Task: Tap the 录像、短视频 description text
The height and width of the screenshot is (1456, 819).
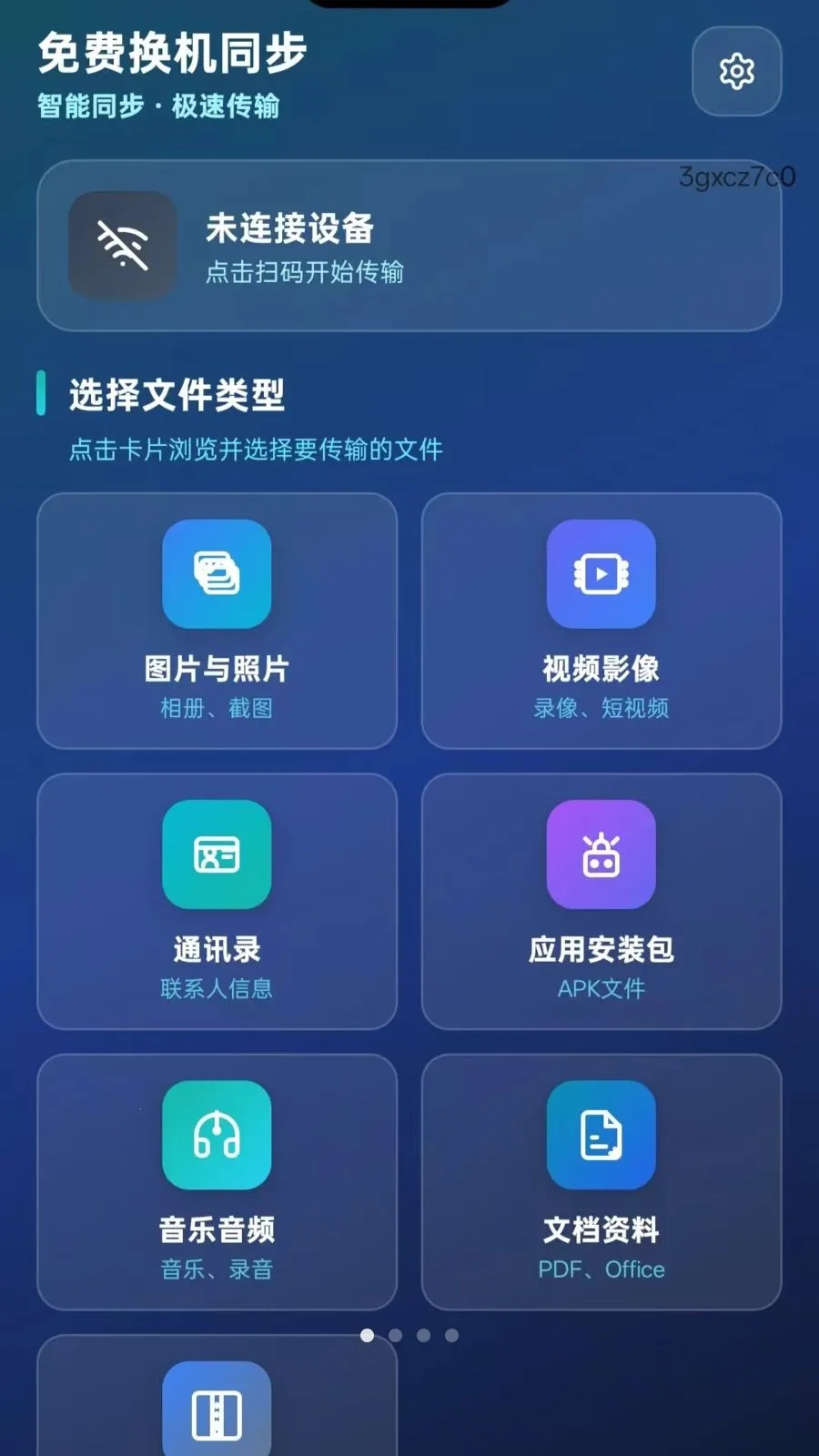Action: pyautogui.click(x=601, y=709)
